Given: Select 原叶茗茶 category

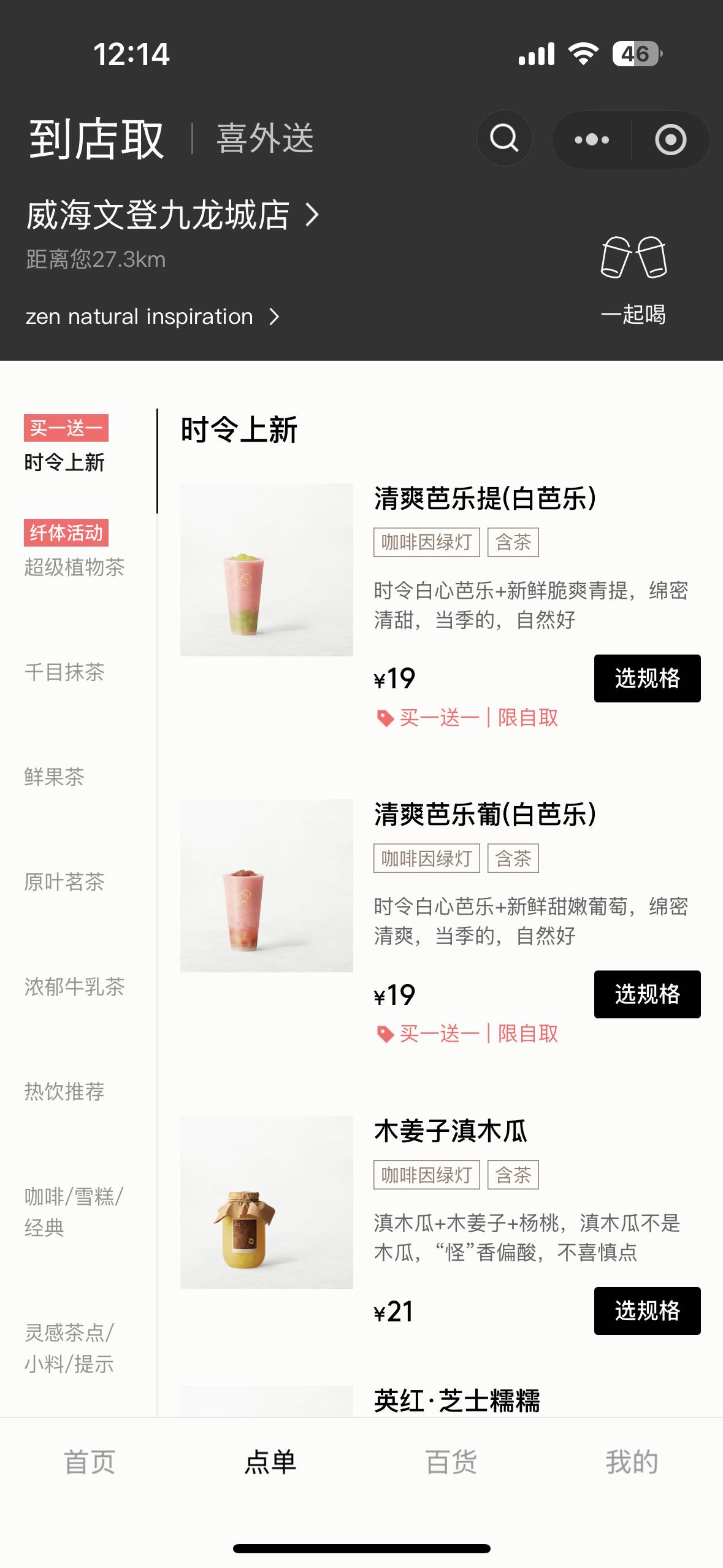Looking at the screenshot, I should coord(64,882).
